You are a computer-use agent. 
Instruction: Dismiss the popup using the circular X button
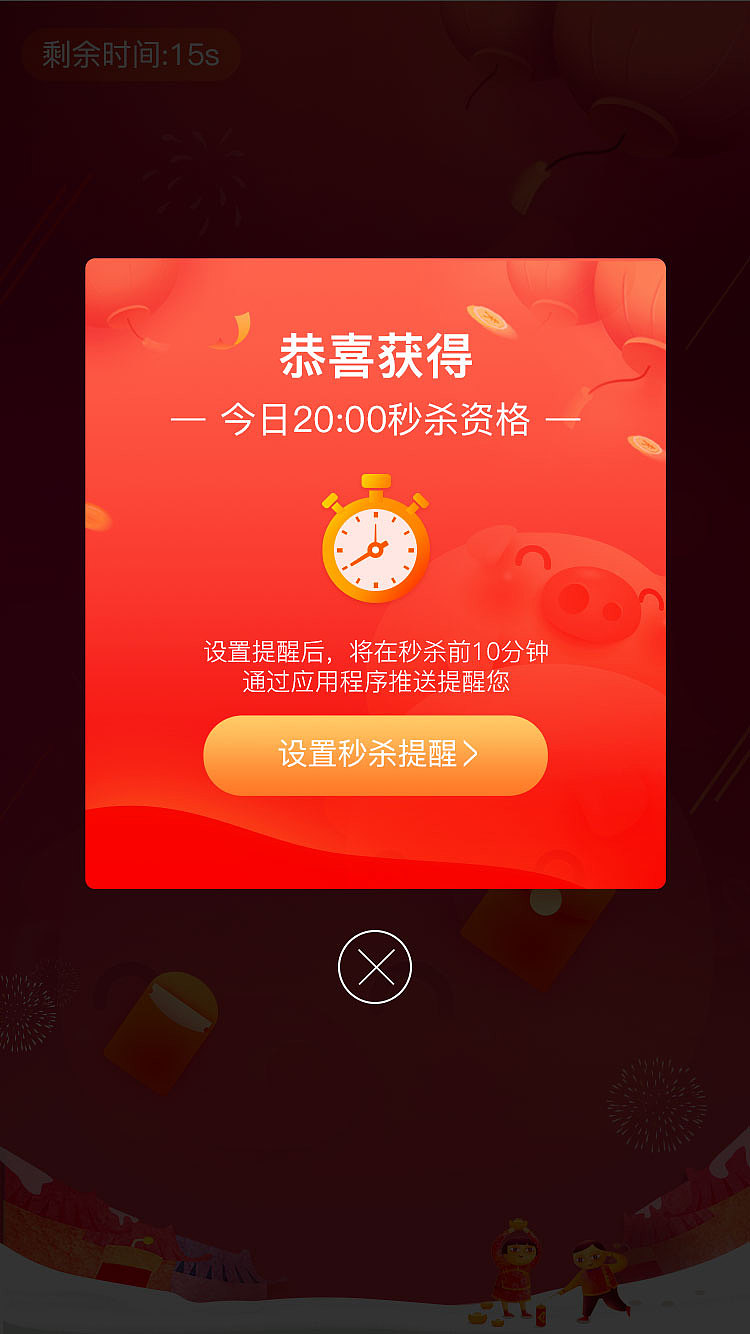tap(375, 965)
